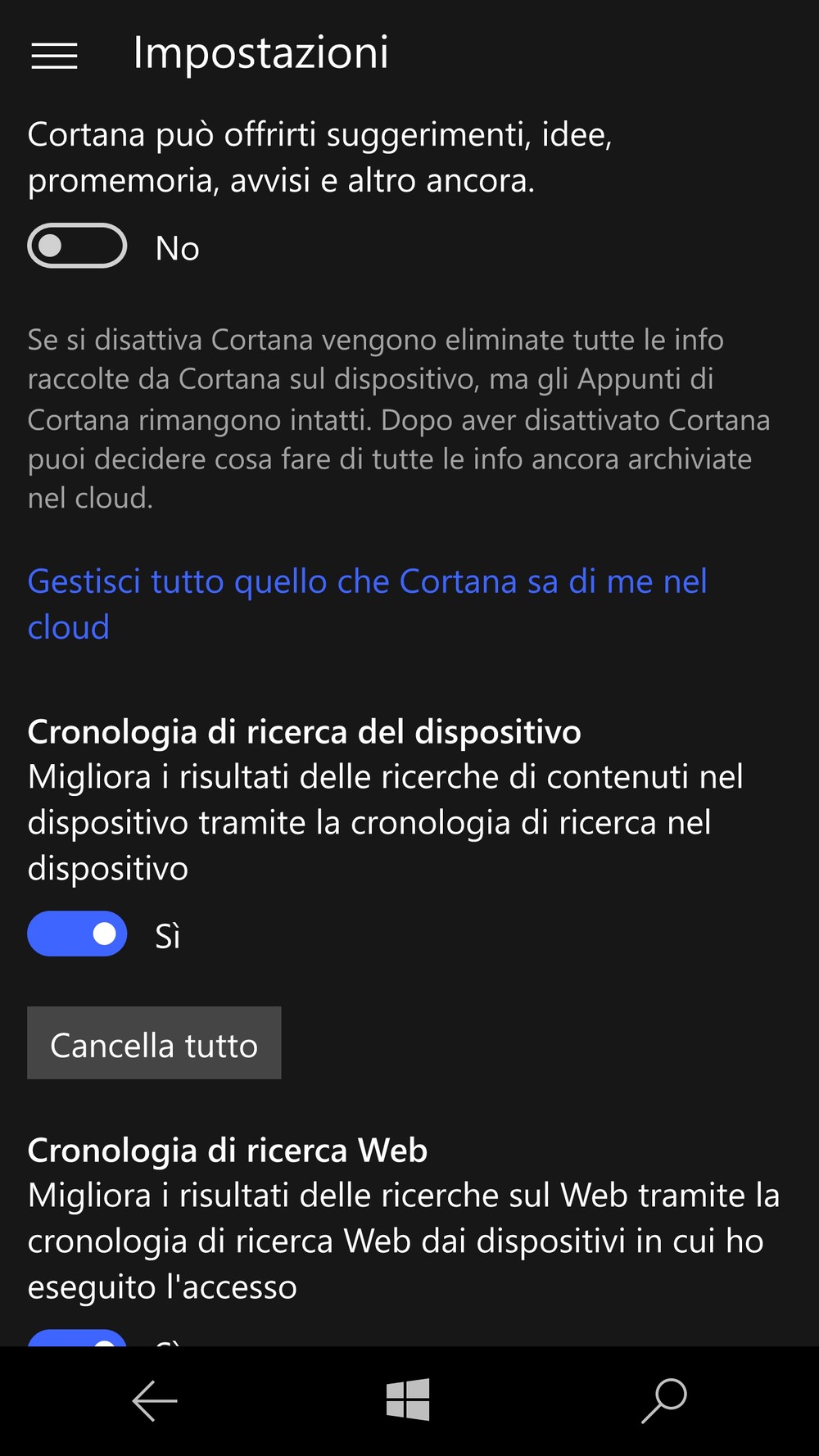Image resolution: width=819 pixels, height=1456 pixels.
Task: Tap the Cancella tutto button
Action: pyautogui.click(x=154, y=1043)
